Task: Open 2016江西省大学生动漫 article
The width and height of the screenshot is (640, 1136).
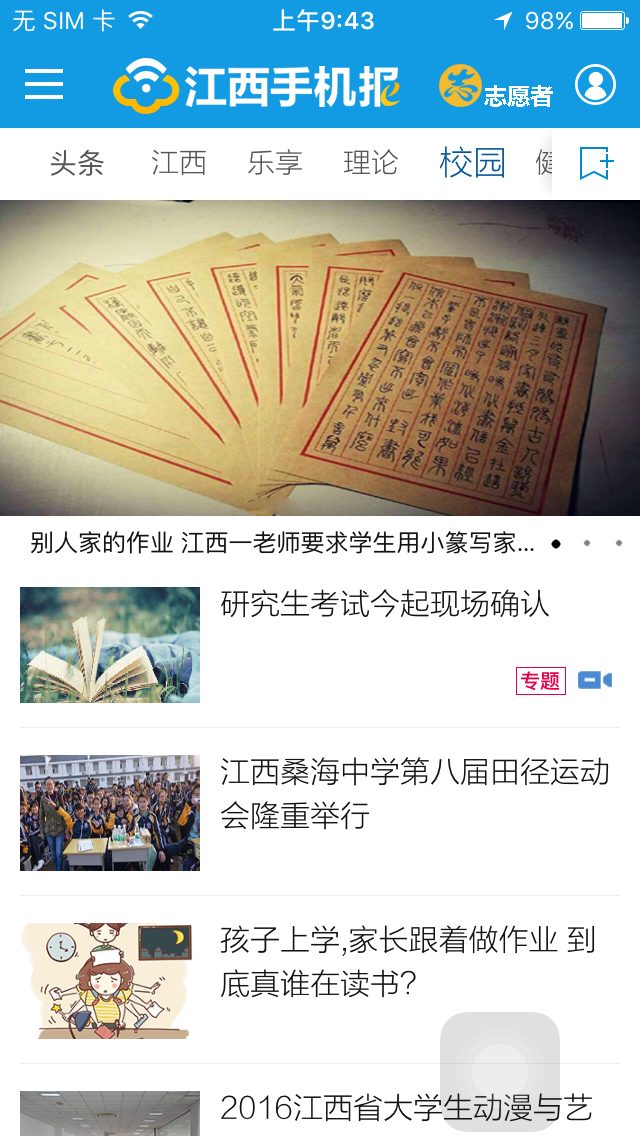Action: coord(405,1108)
